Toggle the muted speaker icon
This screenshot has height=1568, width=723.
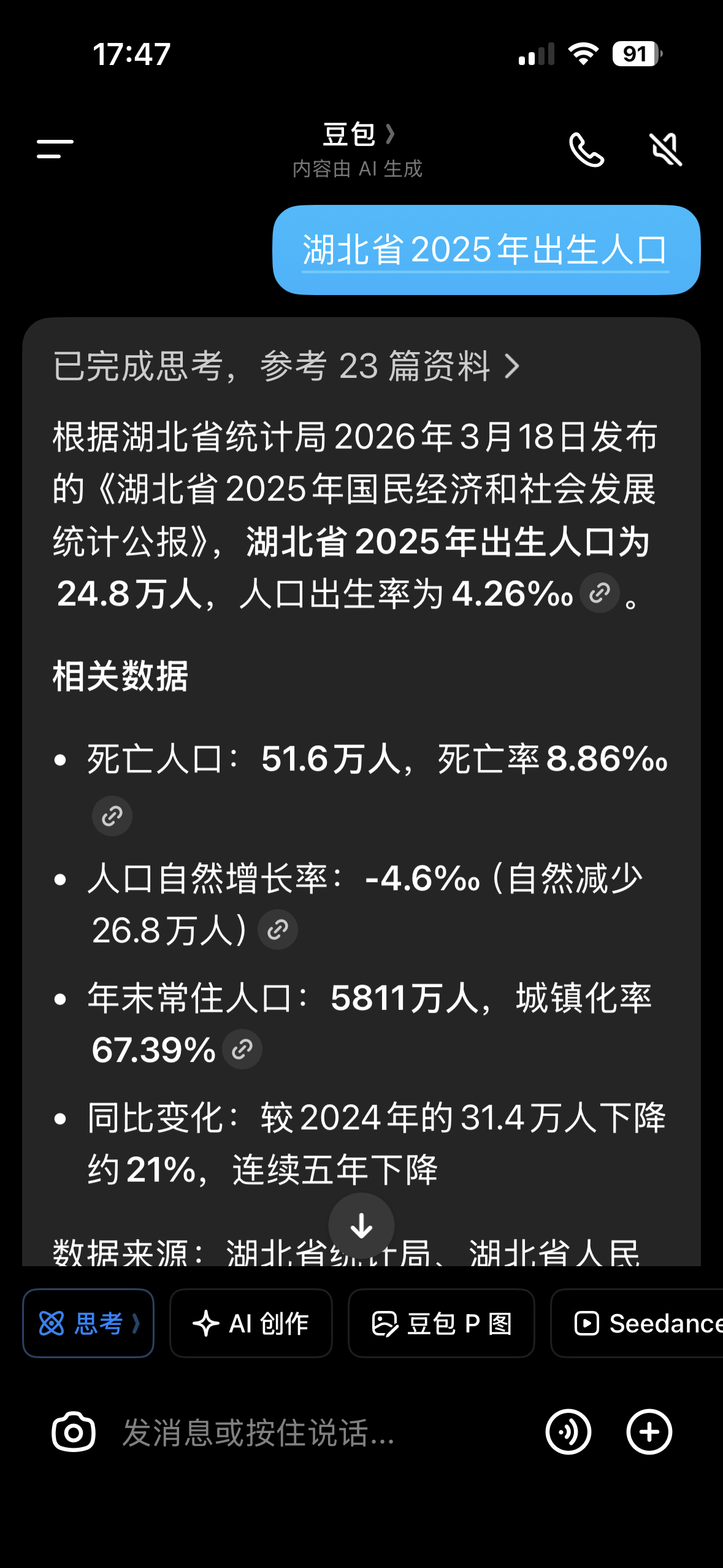click(x=665, y=149)
